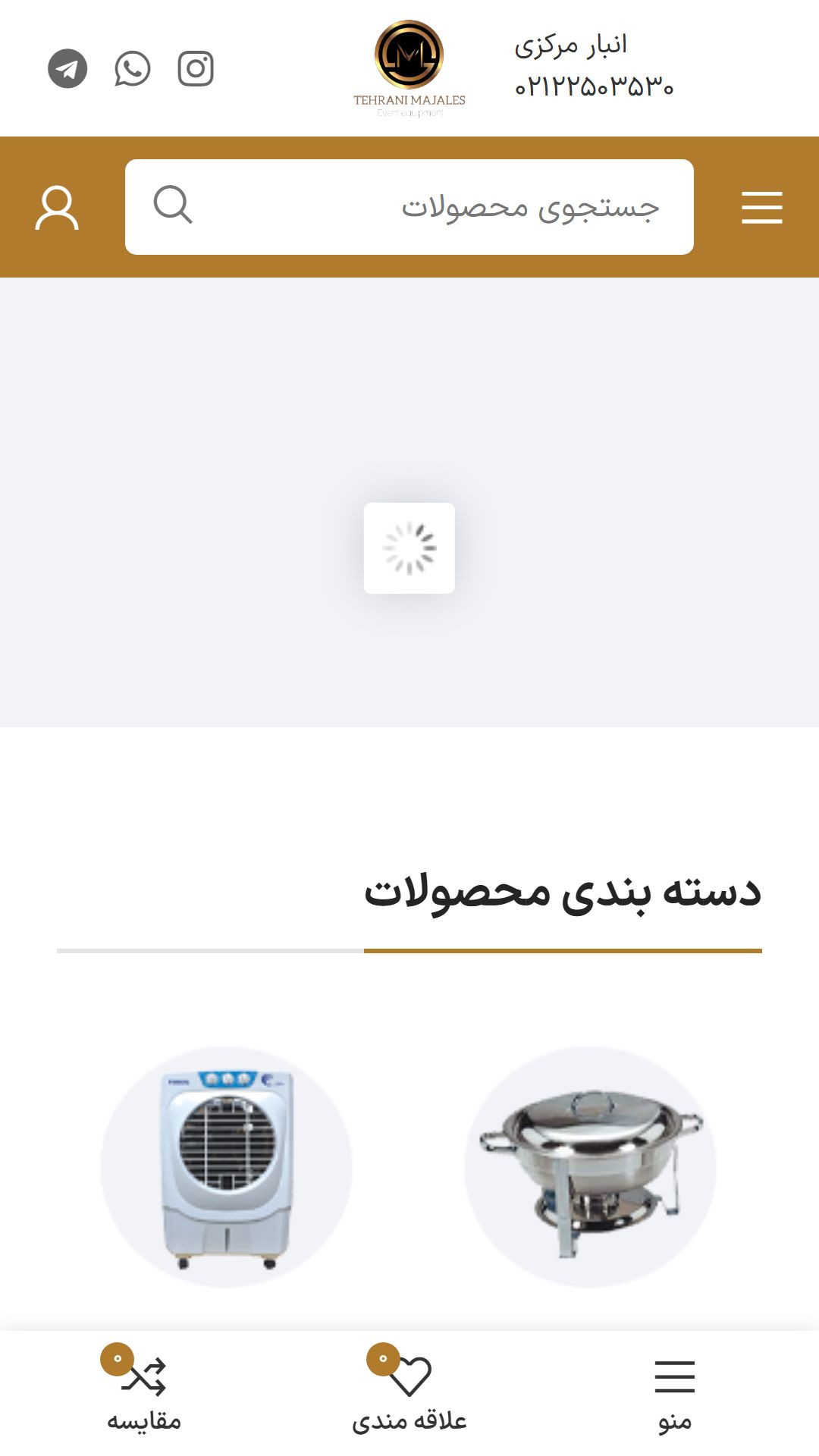
Task: Open the WhatsApp contact icon
Action: click(x=132, y=69)
